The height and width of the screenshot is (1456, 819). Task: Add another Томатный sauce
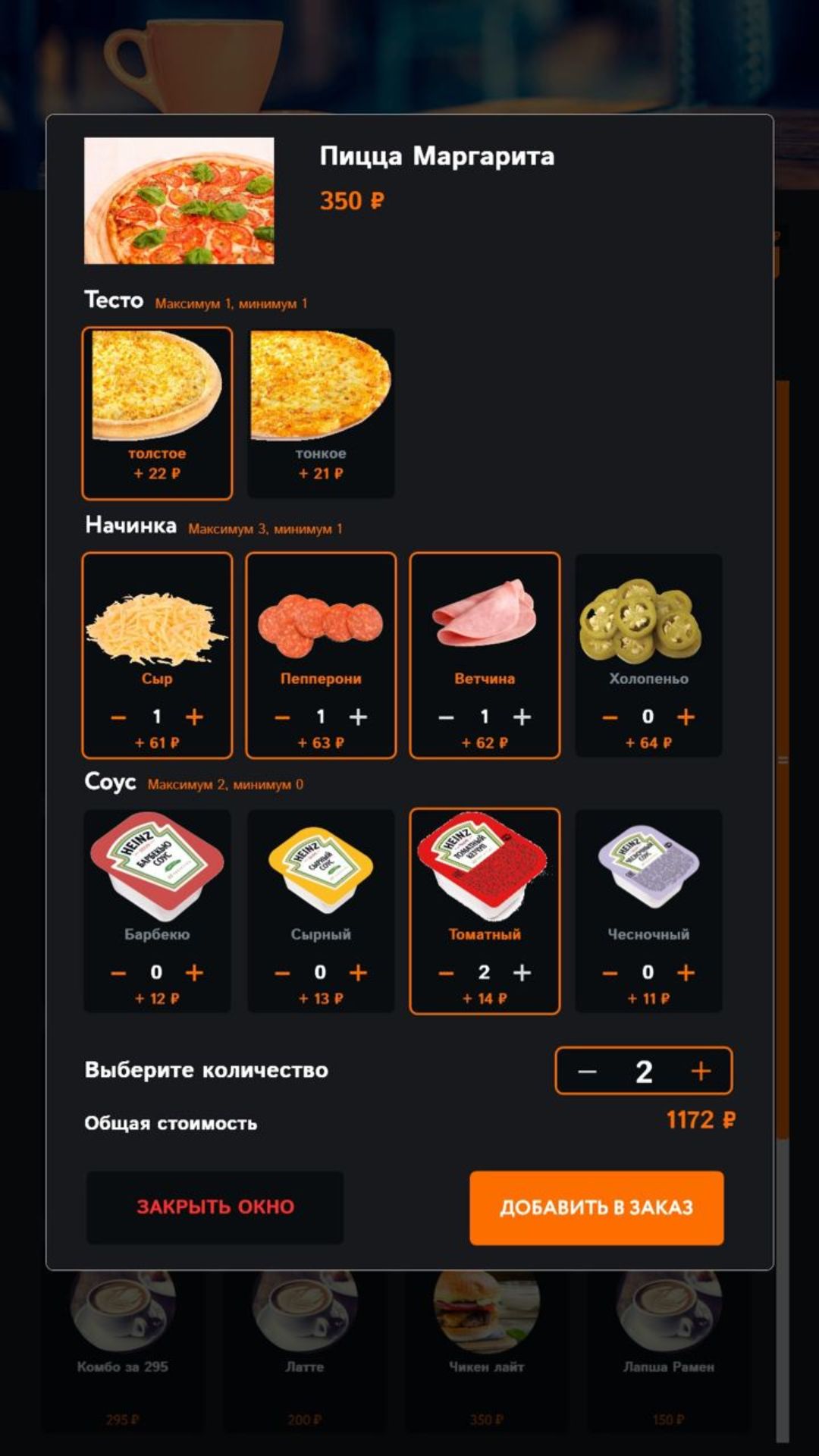[x=522, y=972]
